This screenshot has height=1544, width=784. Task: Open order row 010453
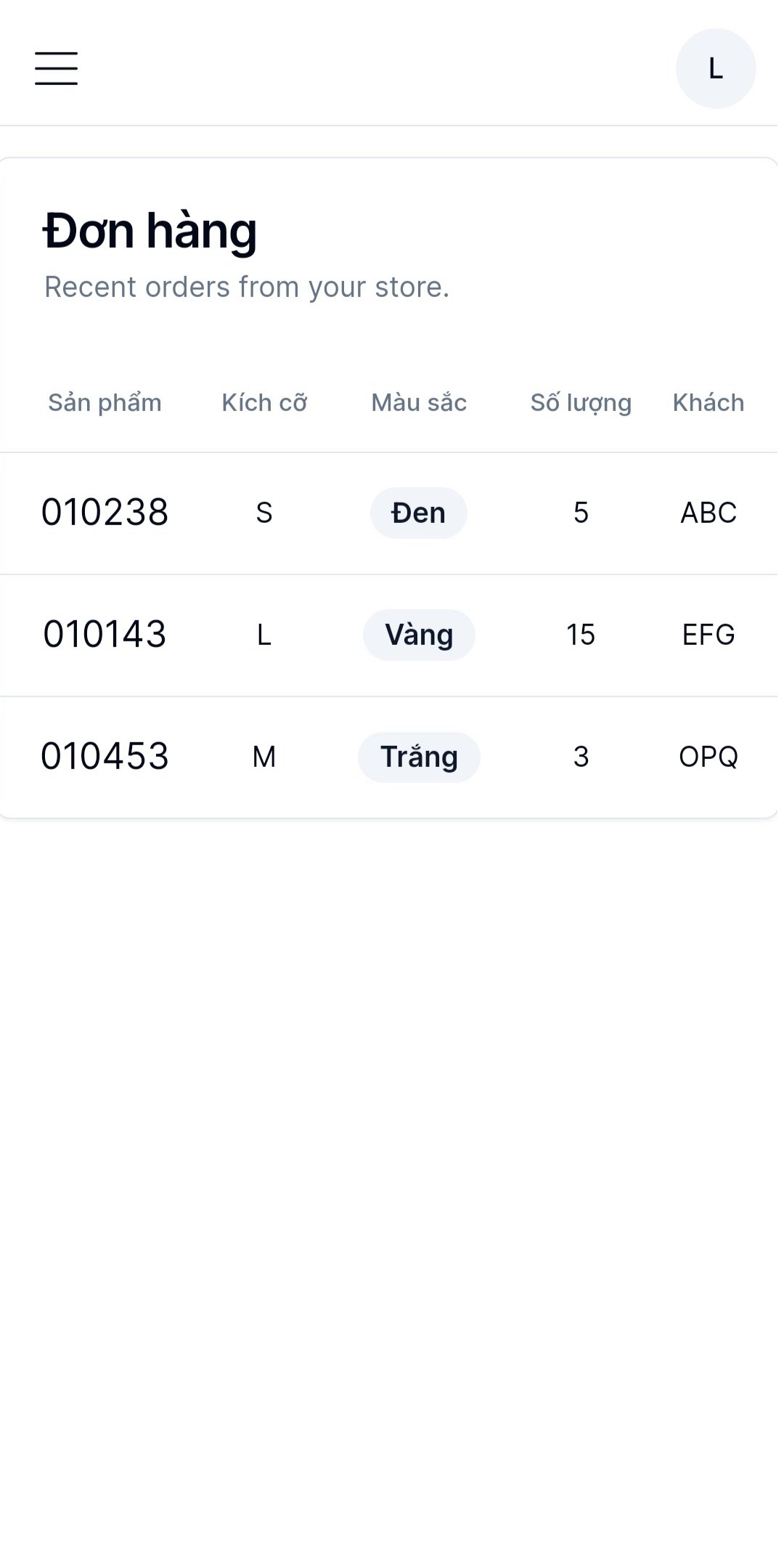(x=389, y=757)
